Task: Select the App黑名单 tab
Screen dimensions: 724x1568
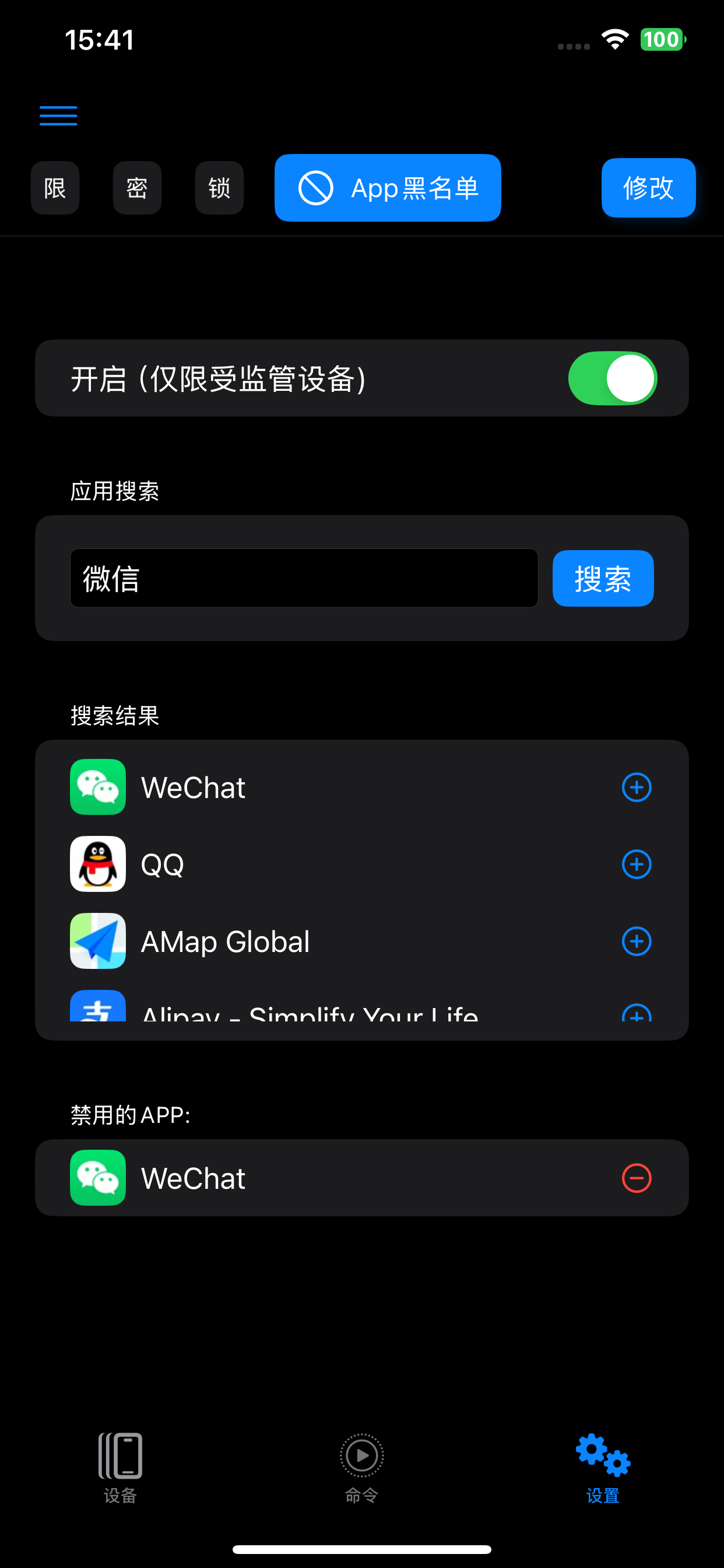Action: click(388, 187)
